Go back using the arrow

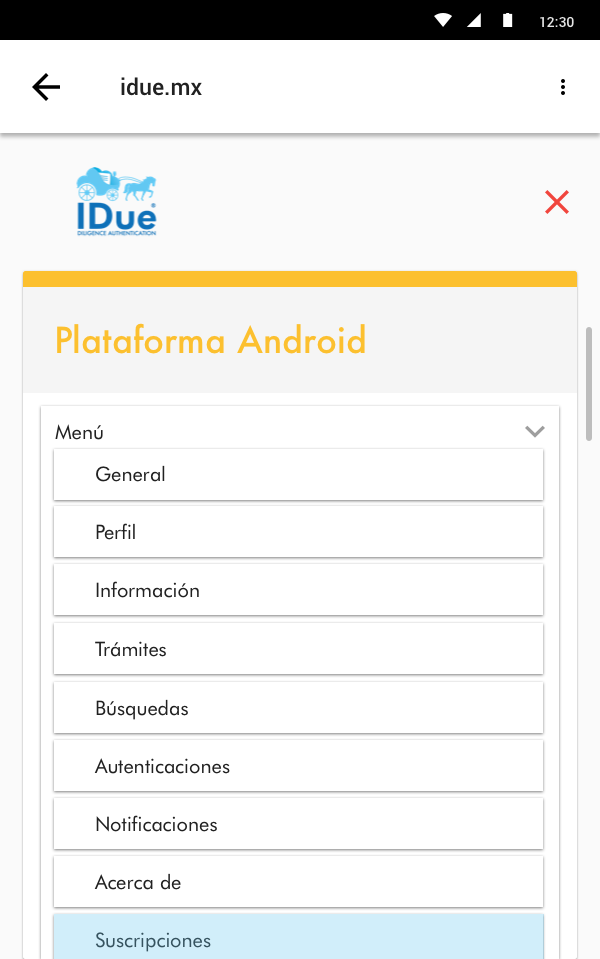coord(46,87)
